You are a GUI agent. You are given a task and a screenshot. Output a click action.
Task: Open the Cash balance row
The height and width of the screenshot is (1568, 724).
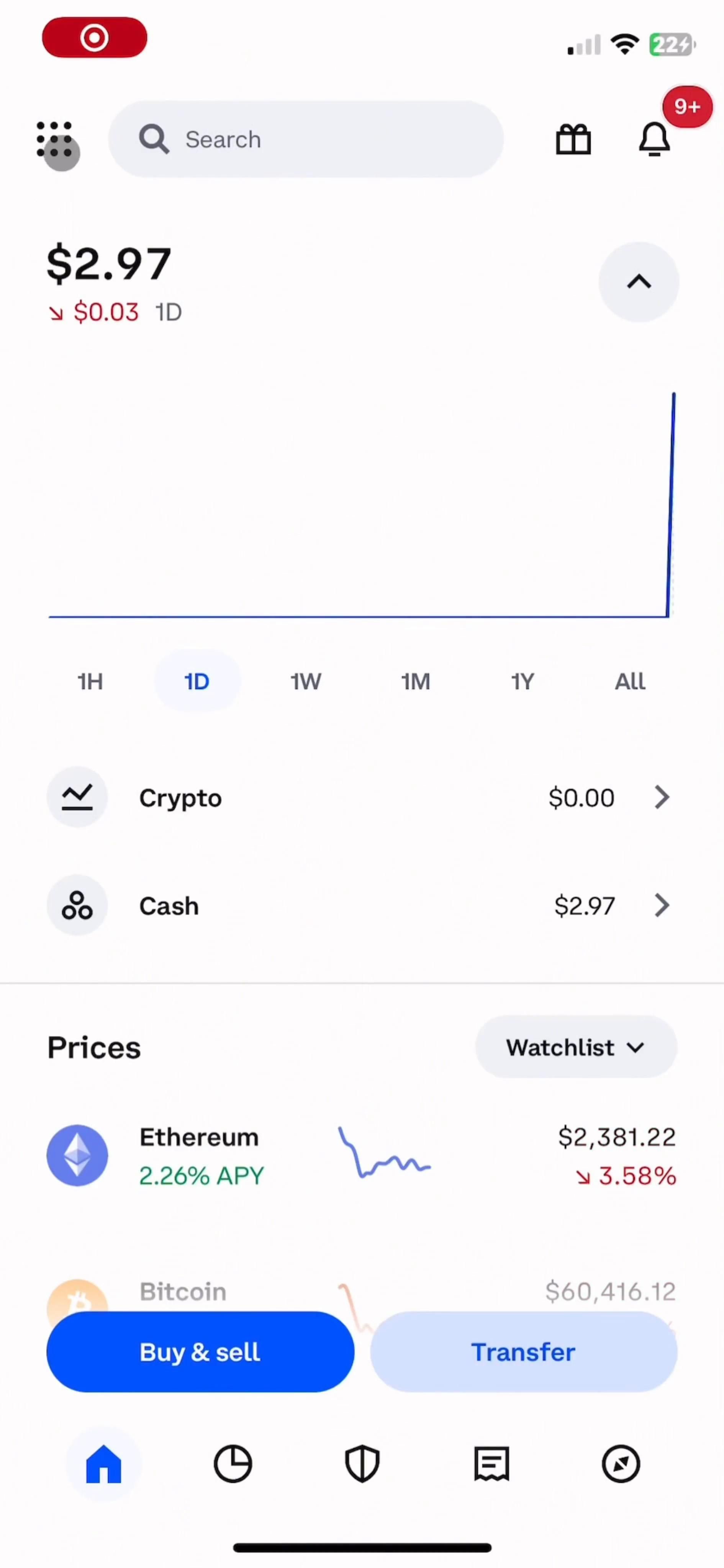click(362, 906)
